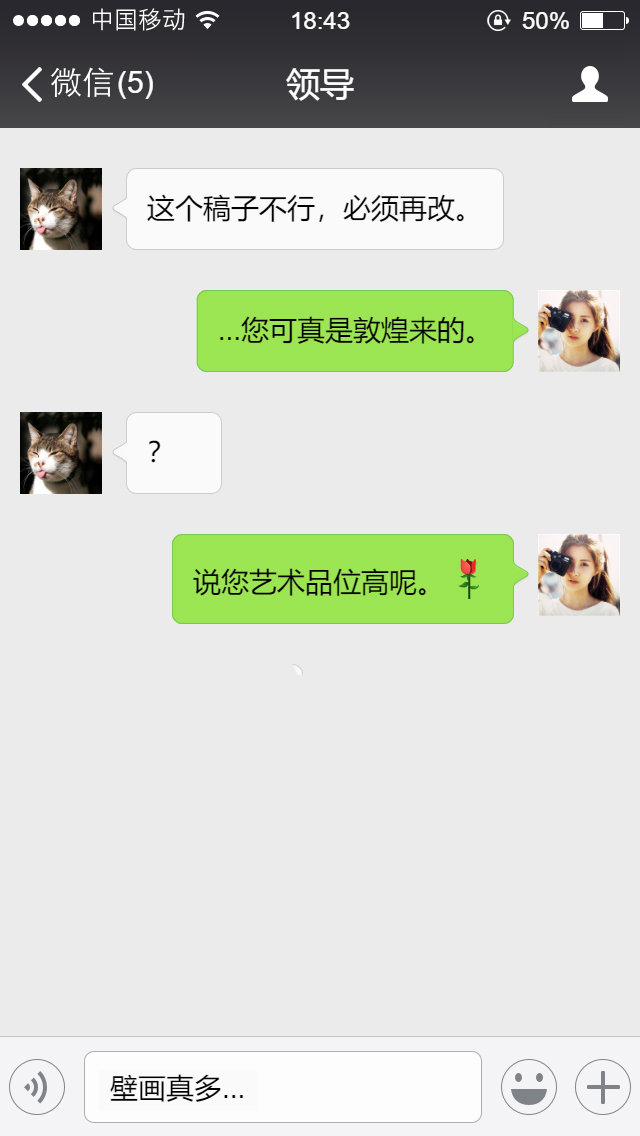Tap the cat avatar beside 这个稿子不行
The height and width of the screenshot is (1136, 640).
[x=61, y=209]
